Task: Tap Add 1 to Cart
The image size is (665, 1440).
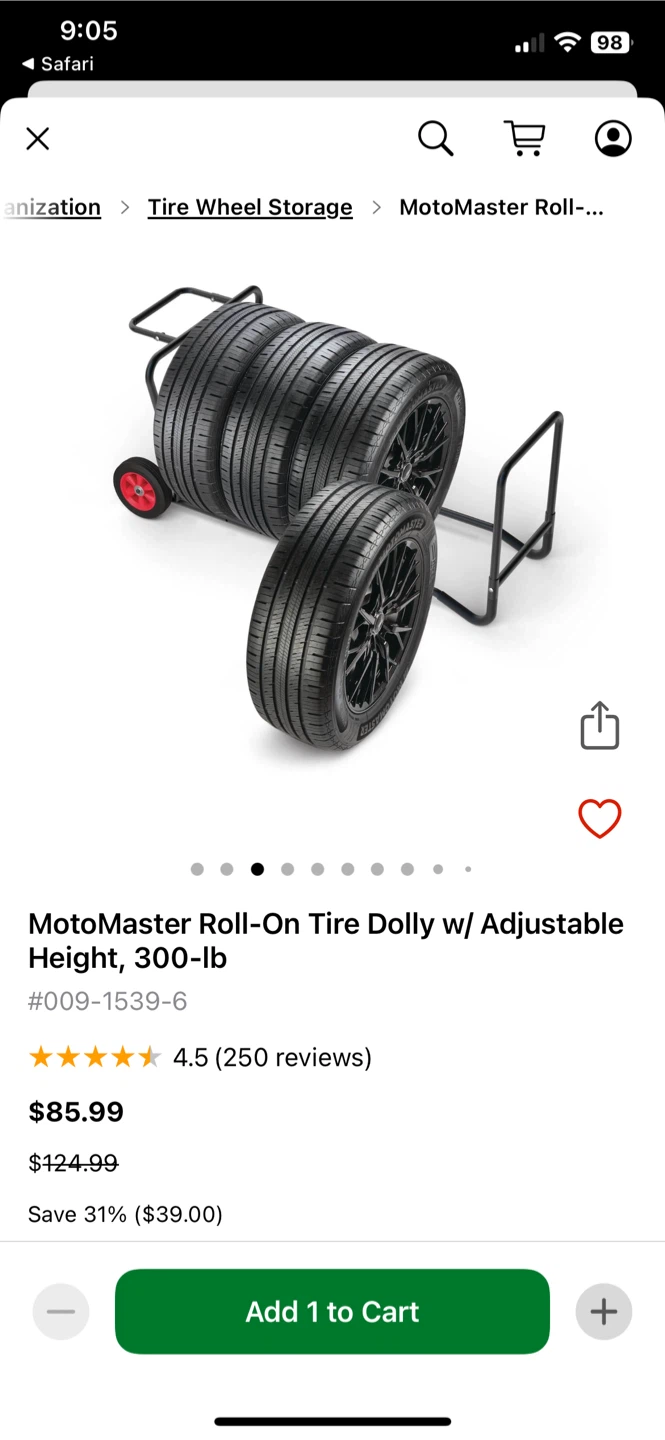Action: [332, 1311]
